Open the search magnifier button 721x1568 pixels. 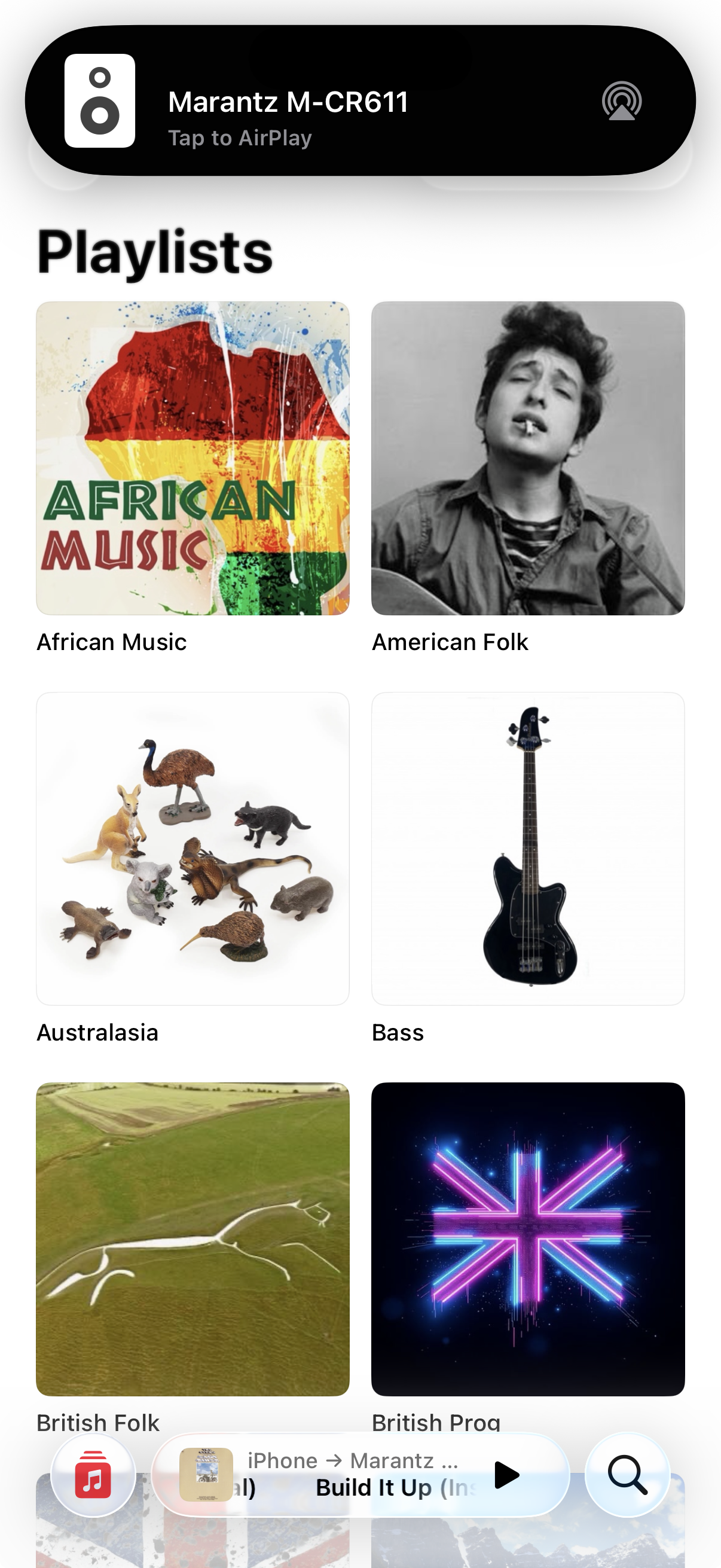[x=627, y=1475]
